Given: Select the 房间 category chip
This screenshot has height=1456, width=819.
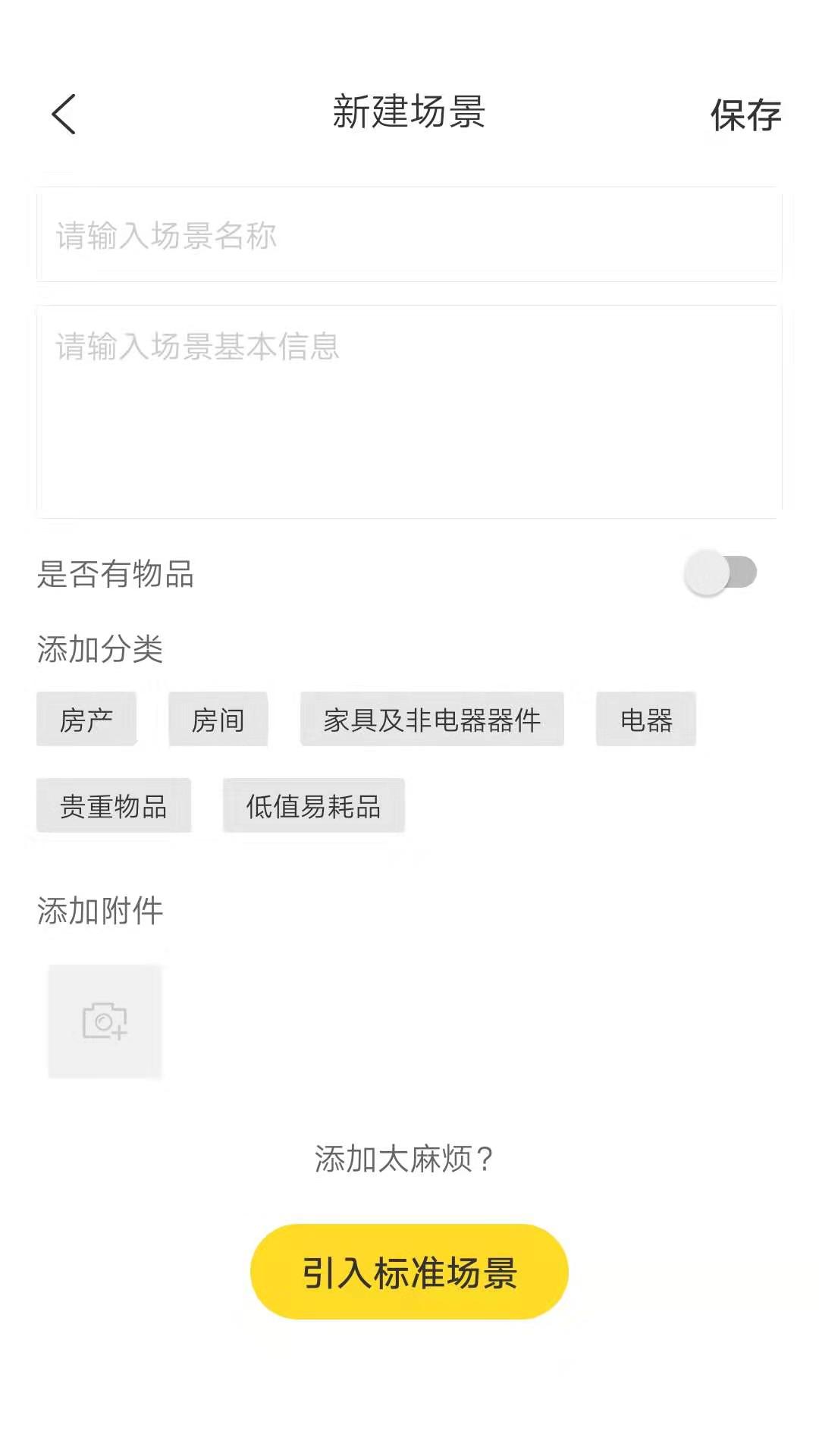Looking at the screenshot, I should coord(218,719).
